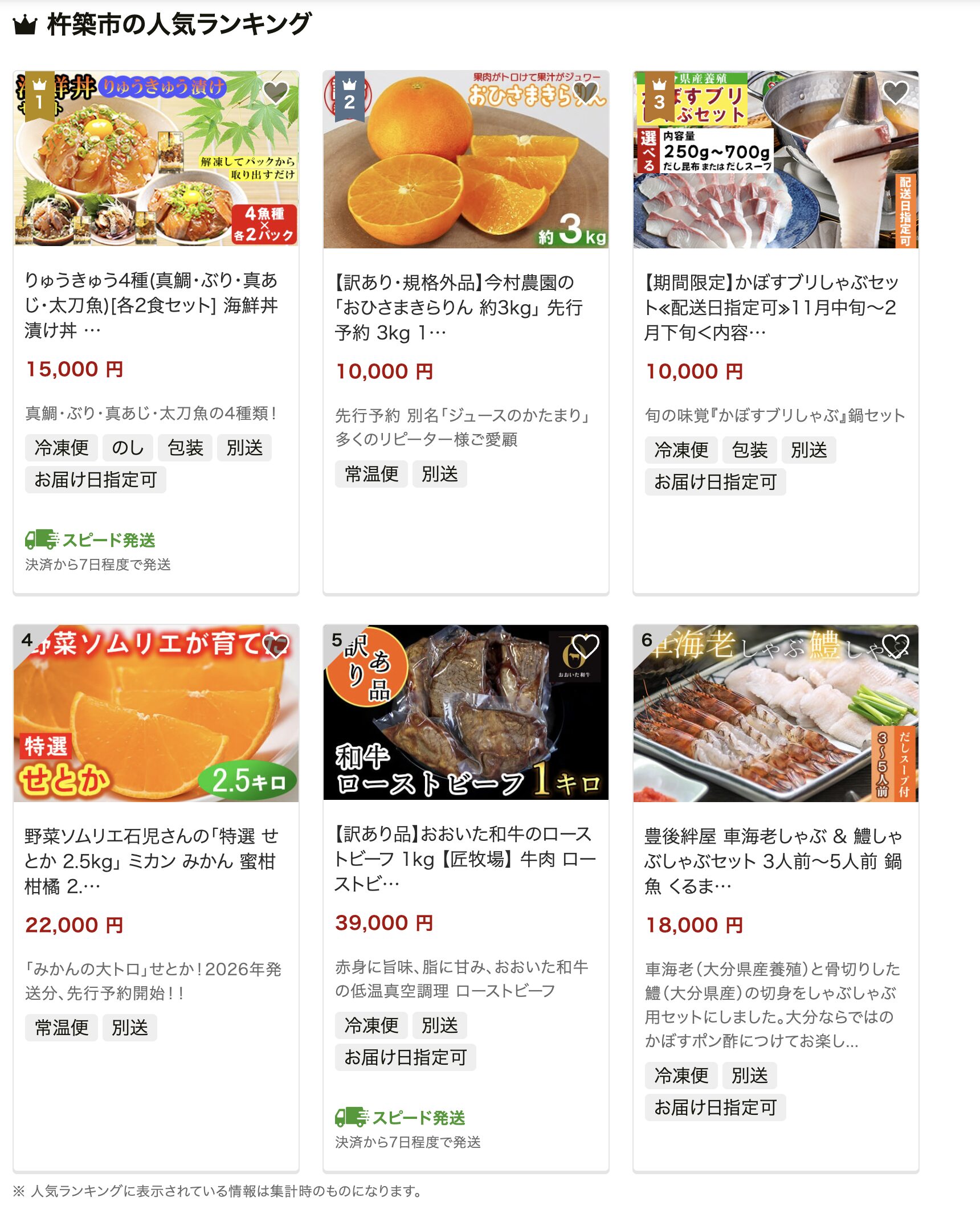Open the 特選 せとか 2.5kg card

(x=151, y=861)
